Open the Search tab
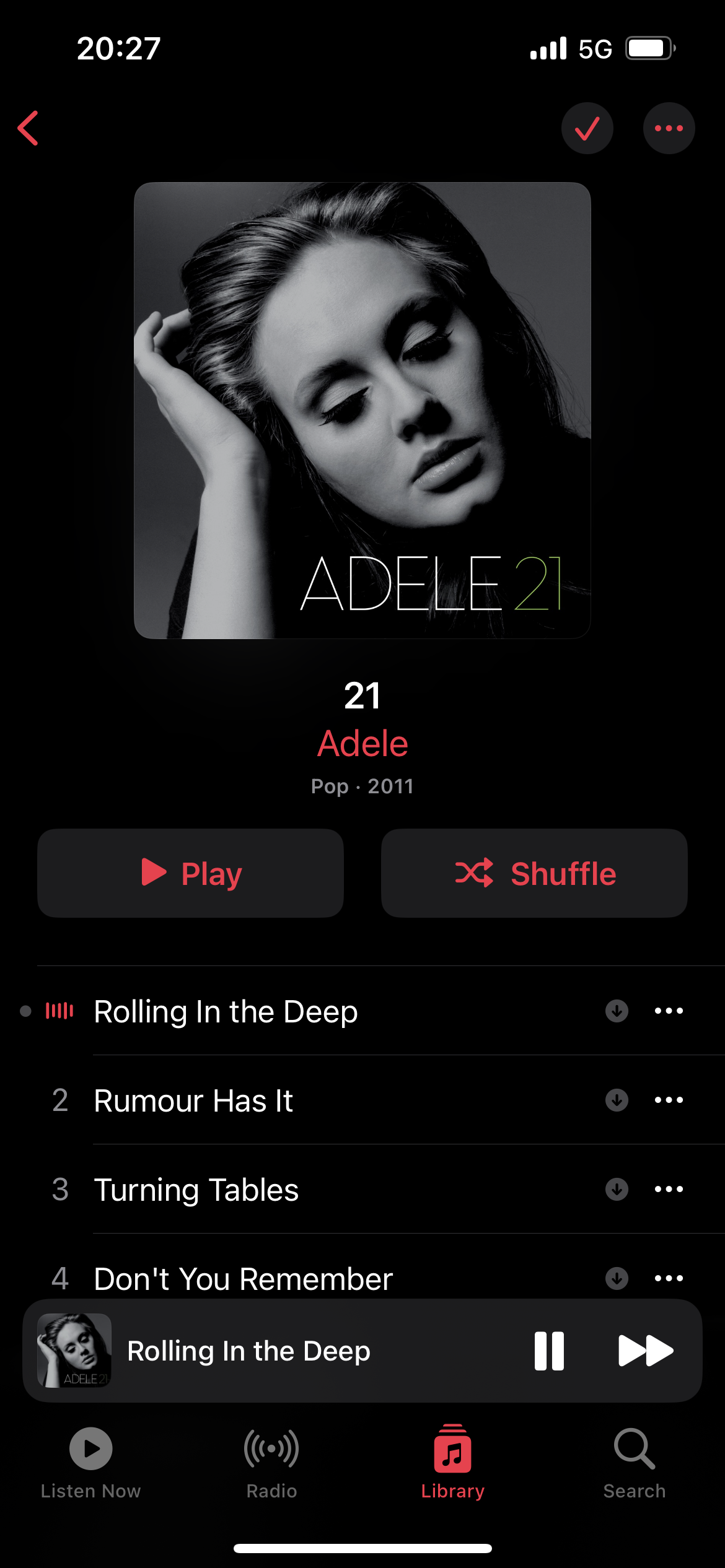Image resolution: width=725 pixels, height=1568 pixels. [634, 1463]
